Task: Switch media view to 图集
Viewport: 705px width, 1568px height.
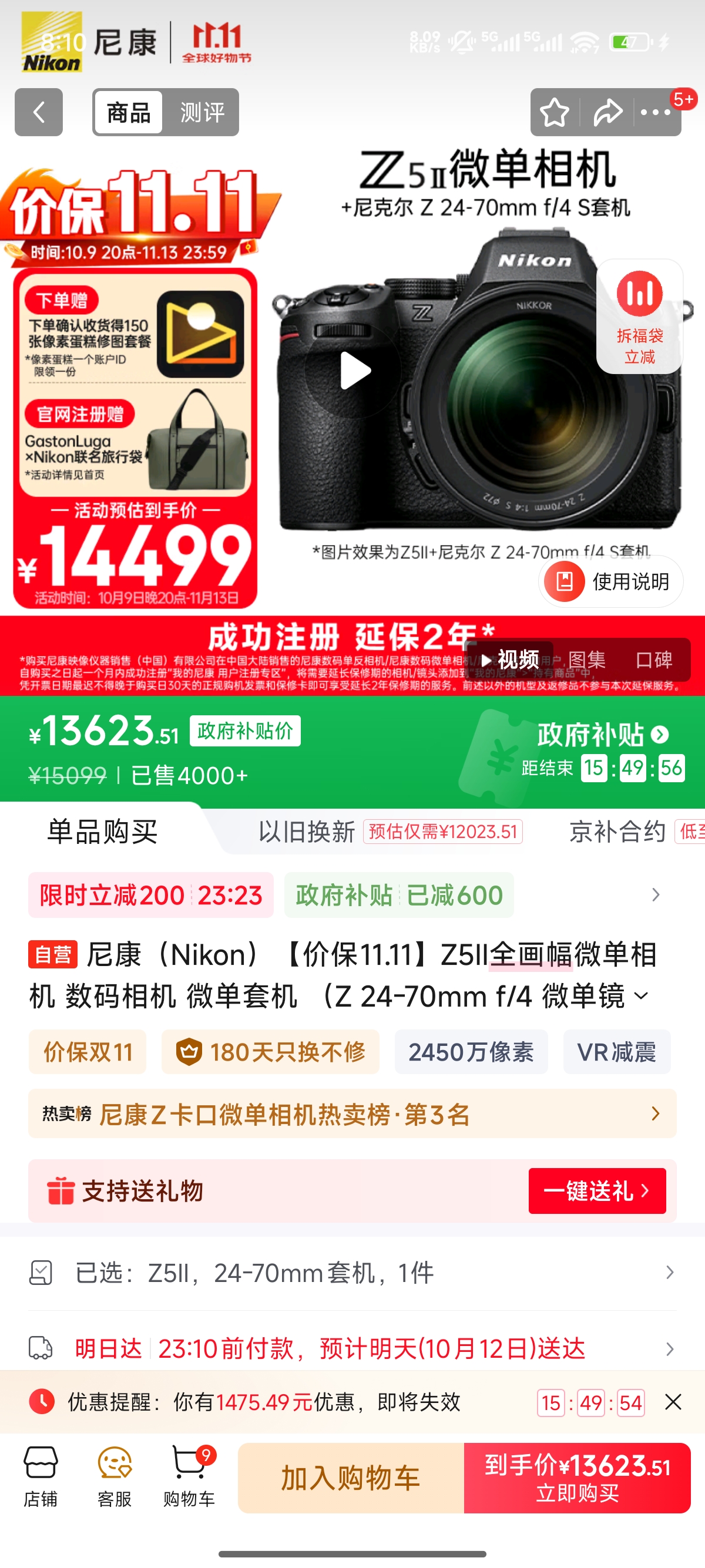Action: pos(586,660)
